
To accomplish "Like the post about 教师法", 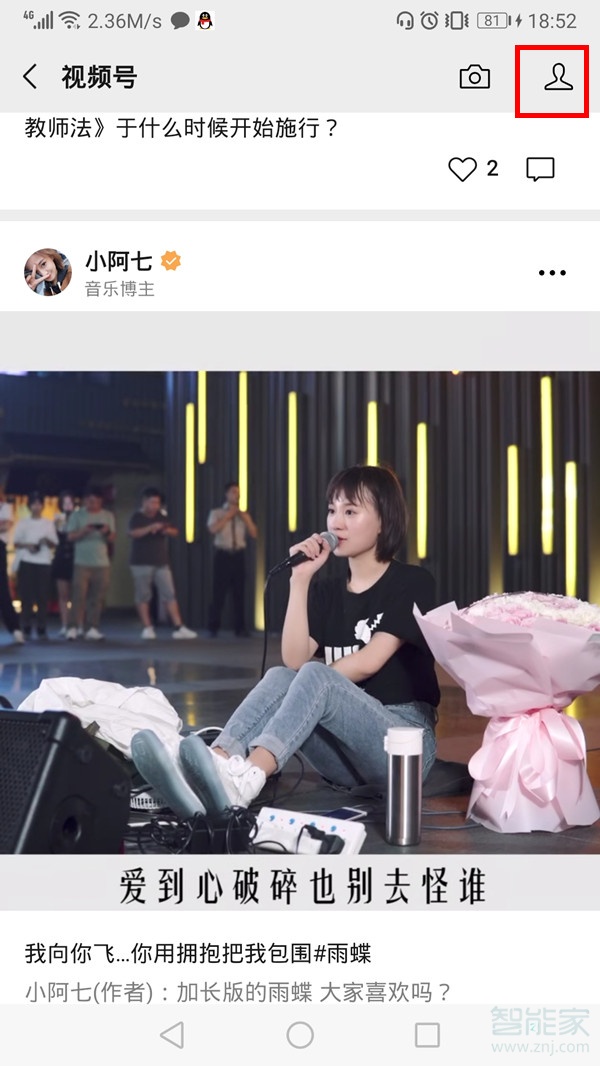I will (463, 169).
